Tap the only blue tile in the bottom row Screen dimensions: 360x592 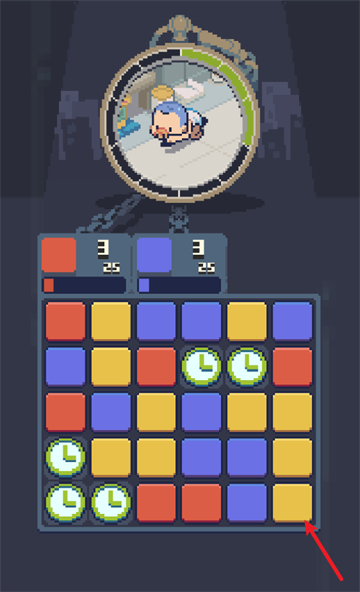[247, 503]
